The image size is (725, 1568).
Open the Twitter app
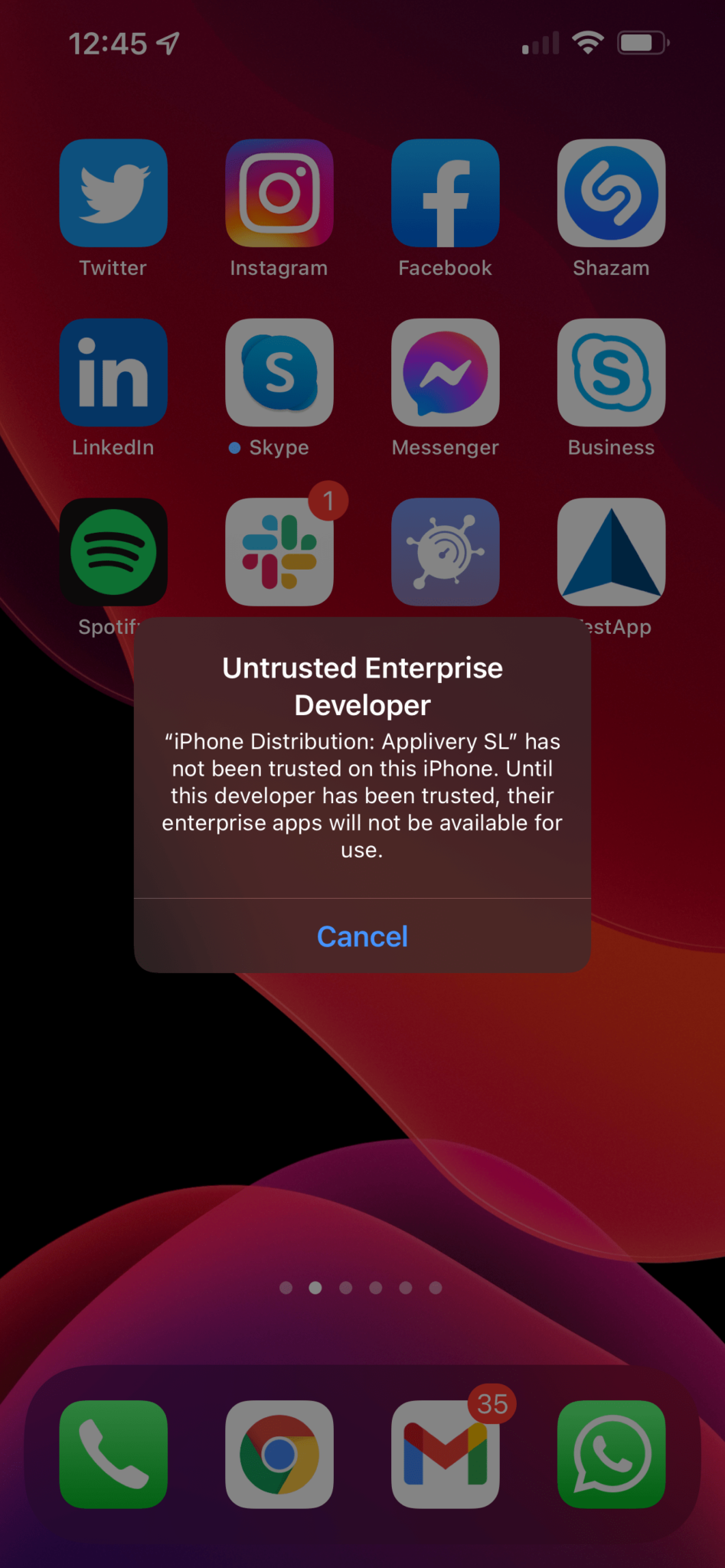[x=113, y=193]
